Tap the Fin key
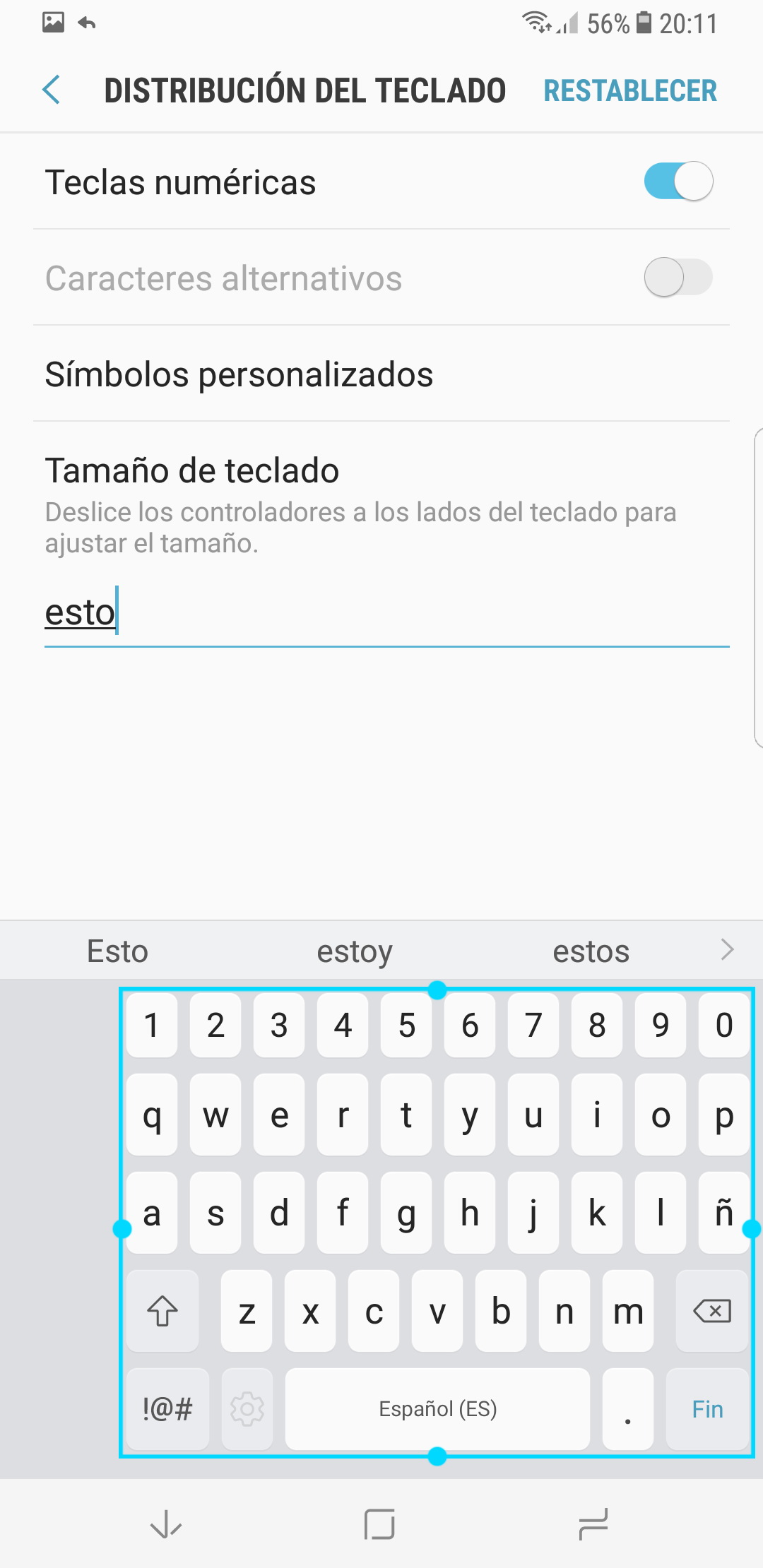The image size is (763, 1568). (x=707, y=1409)
